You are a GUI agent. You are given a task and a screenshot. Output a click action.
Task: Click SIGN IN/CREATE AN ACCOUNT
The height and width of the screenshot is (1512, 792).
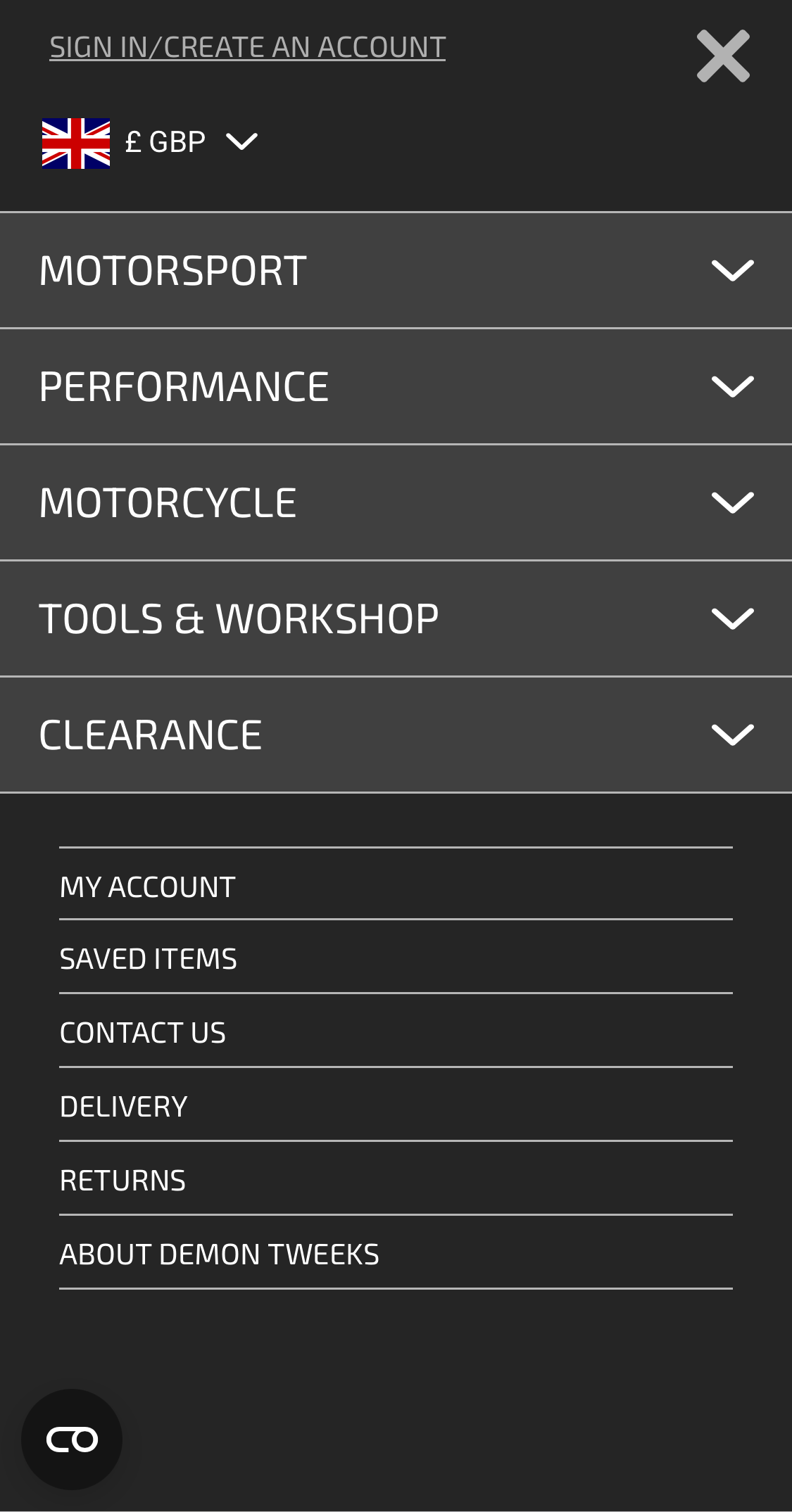click(247, 45)
